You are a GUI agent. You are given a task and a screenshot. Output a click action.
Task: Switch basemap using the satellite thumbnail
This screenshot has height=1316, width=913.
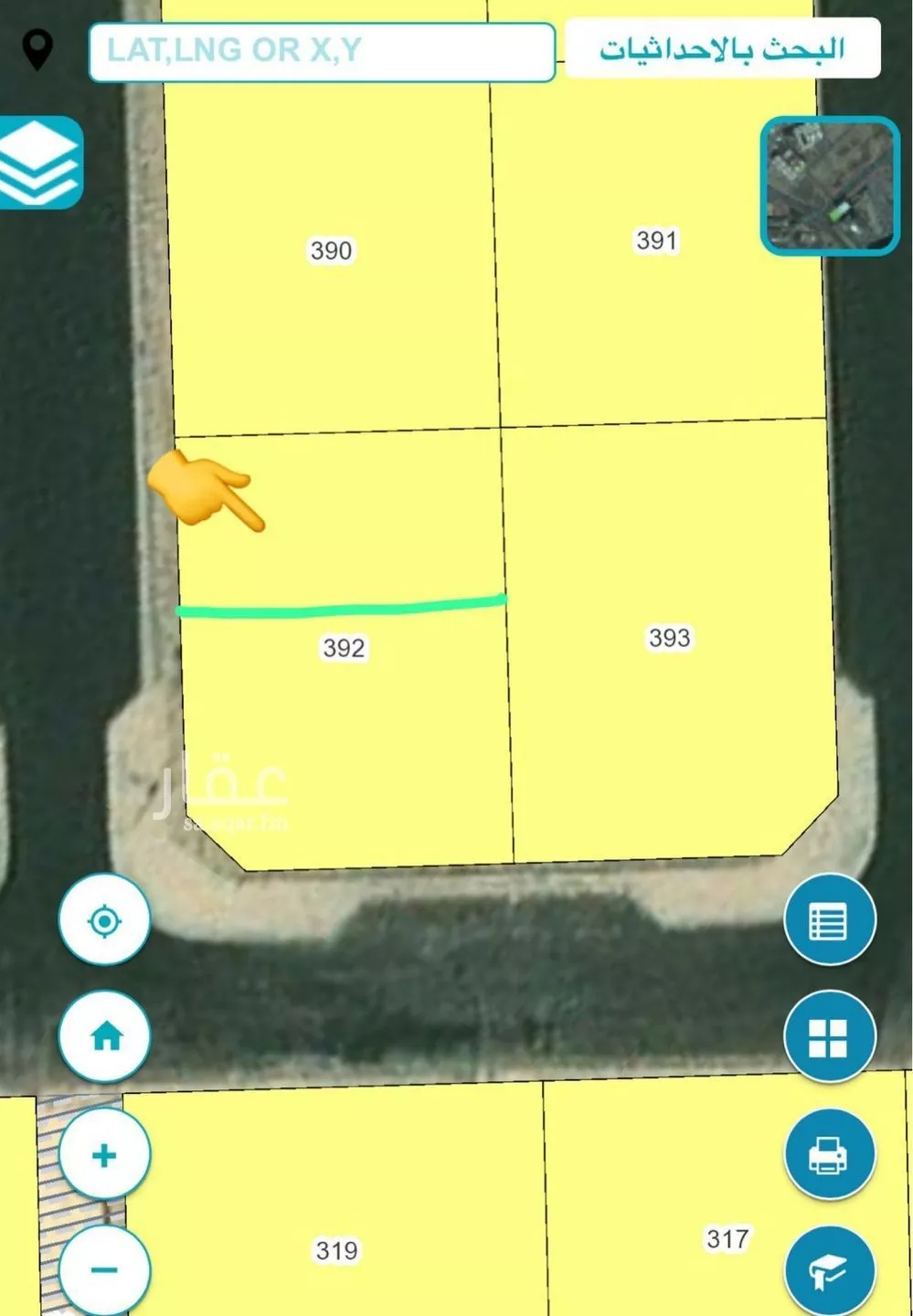(829, 186)
